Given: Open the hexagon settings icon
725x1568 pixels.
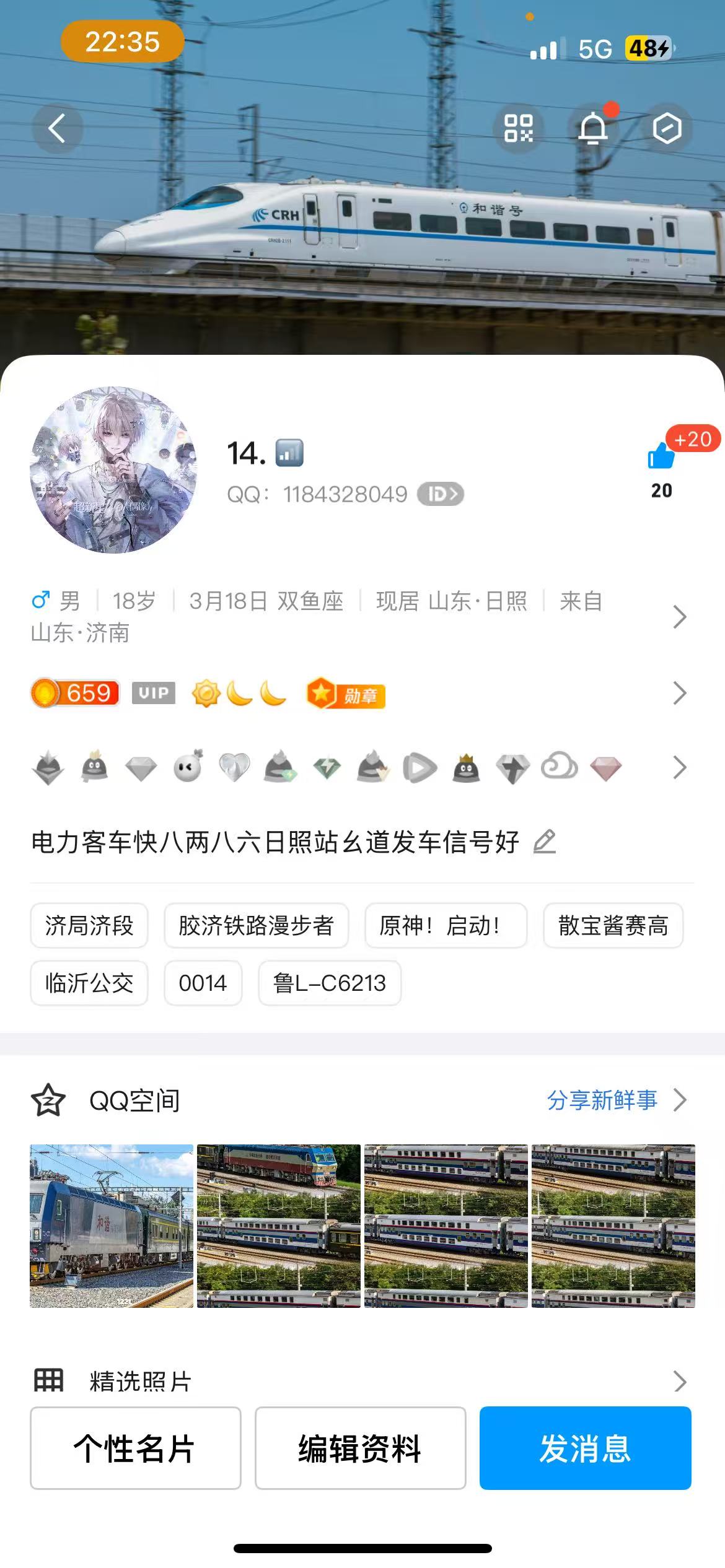Looking at the screenshot, I should pyautogui.click(x=667, y=128).
